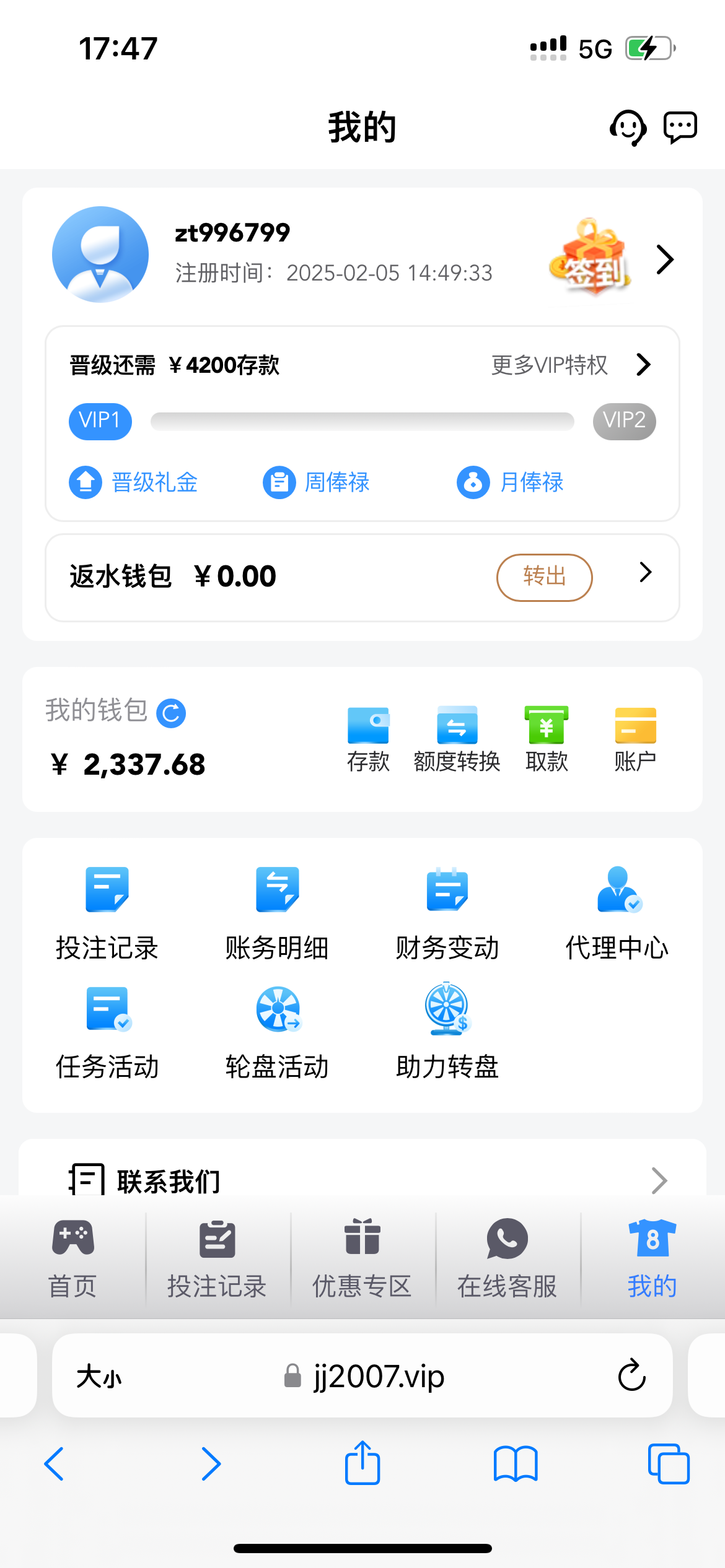Switch to the 优惠专区 promotions tab

pos(362,1258)
